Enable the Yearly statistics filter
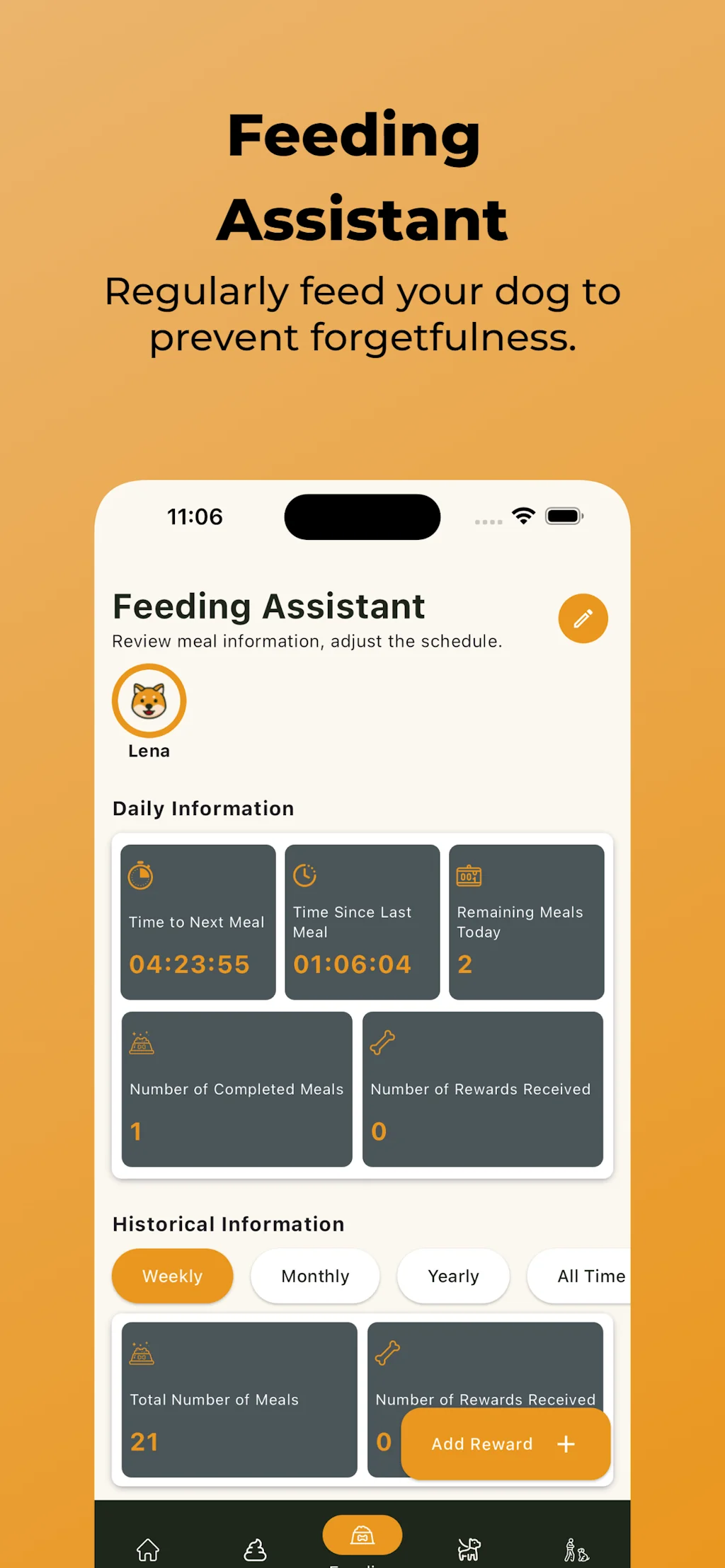 [x=452, y=1276]
